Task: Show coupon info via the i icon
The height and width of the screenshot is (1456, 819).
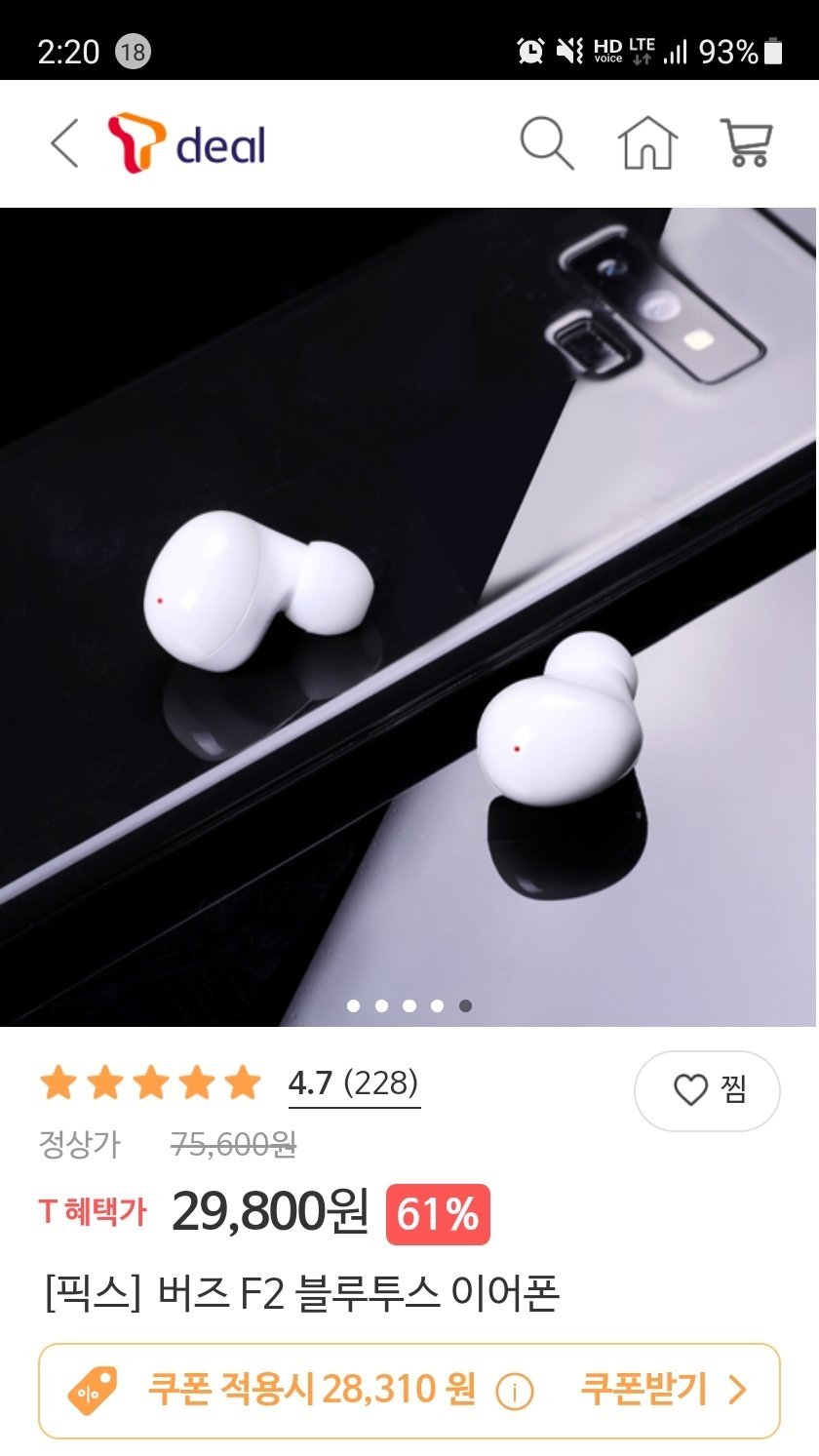Action: [515, 1392]
